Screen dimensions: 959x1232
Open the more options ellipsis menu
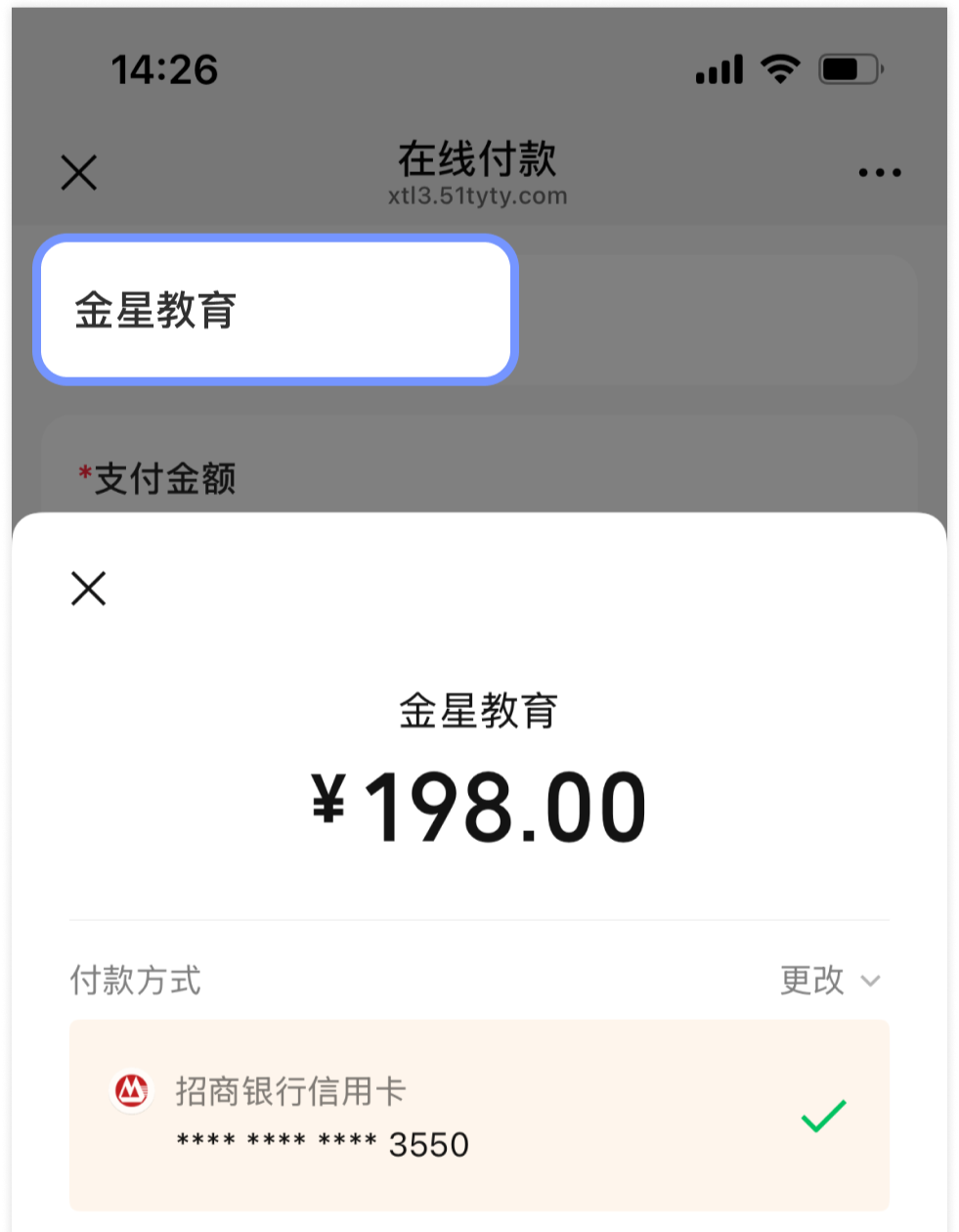tap(878, 171)
